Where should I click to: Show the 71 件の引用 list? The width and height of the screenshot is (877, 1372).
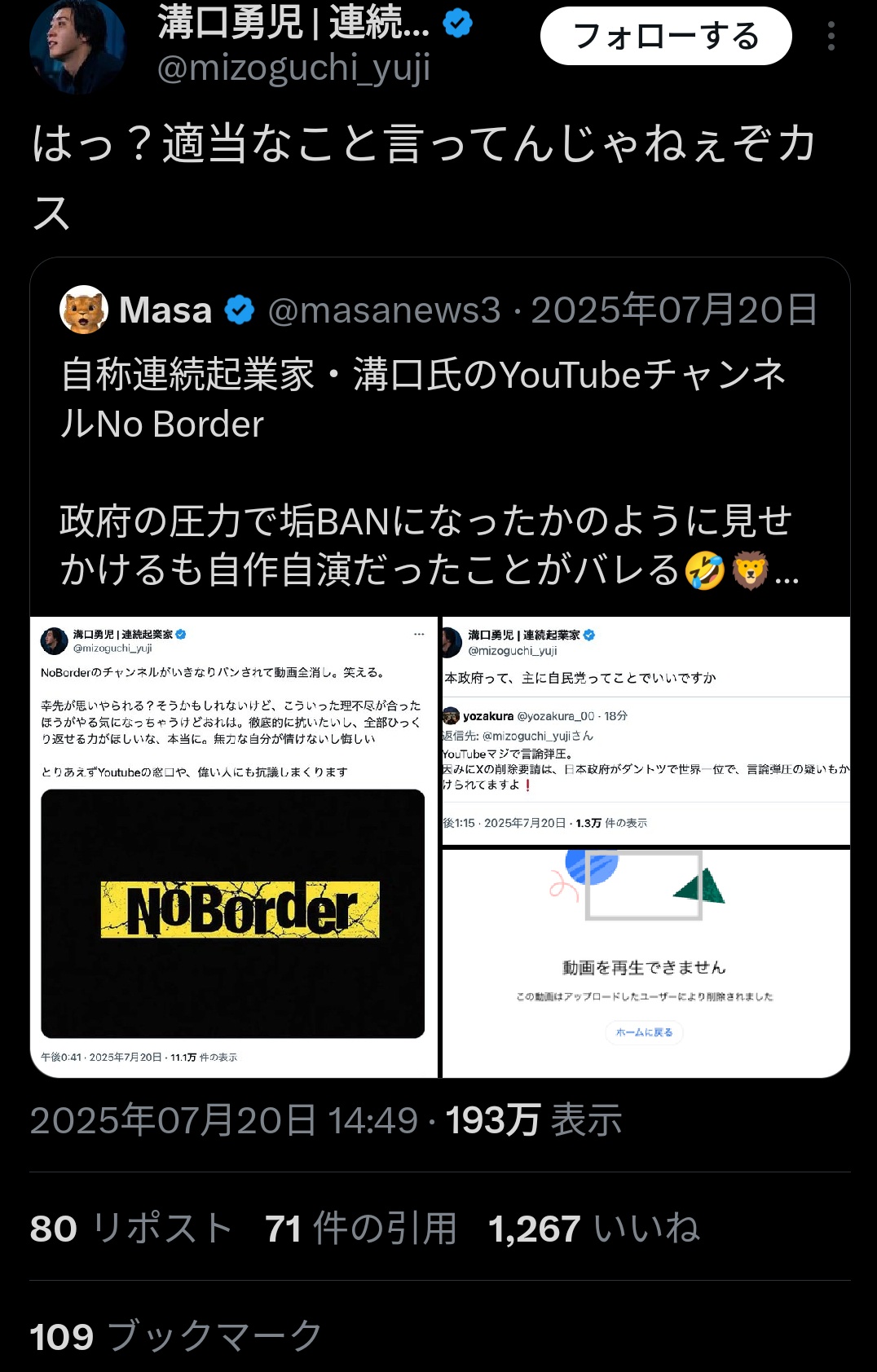[x=361, y=1228]
